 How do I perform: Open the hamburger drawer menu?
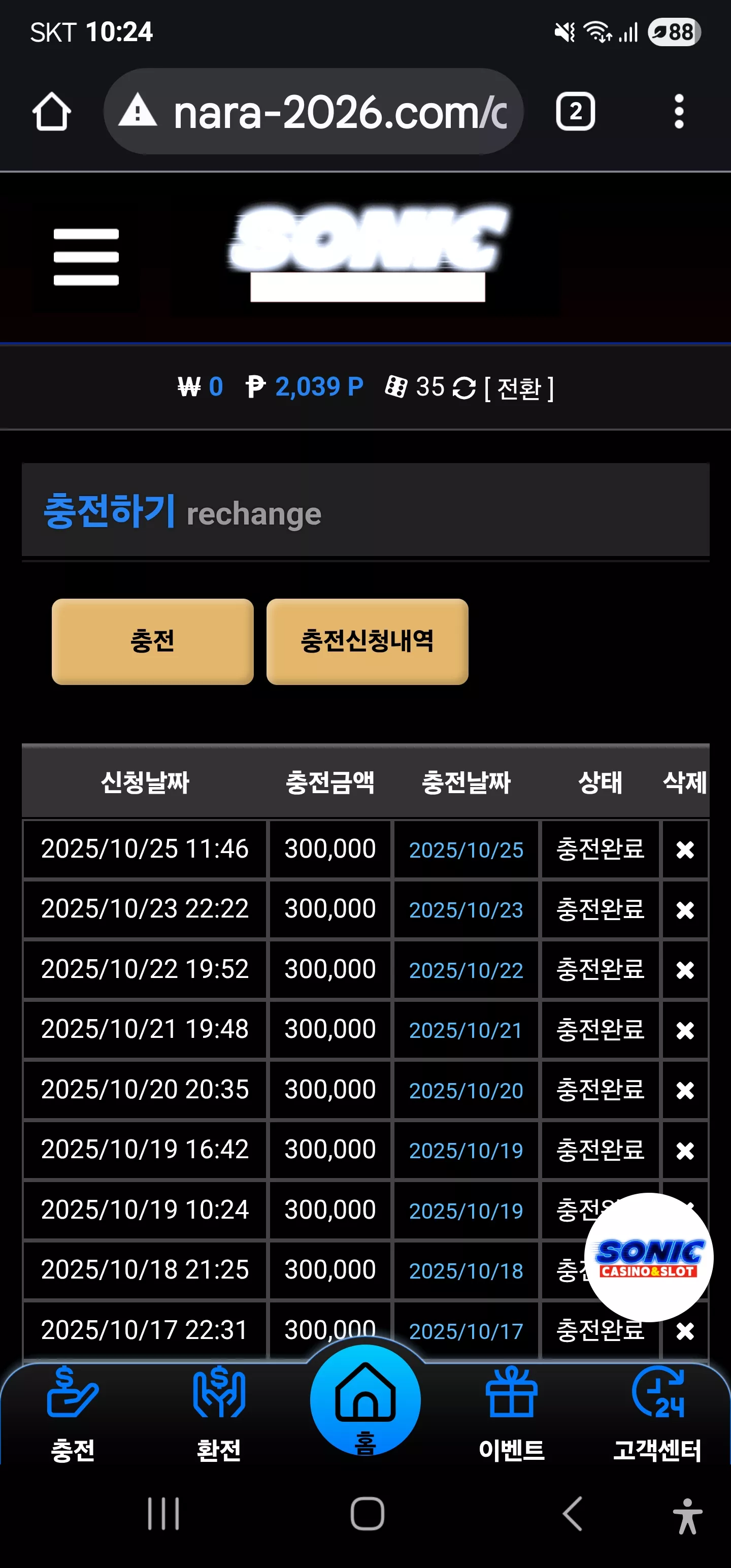(86, 257)
